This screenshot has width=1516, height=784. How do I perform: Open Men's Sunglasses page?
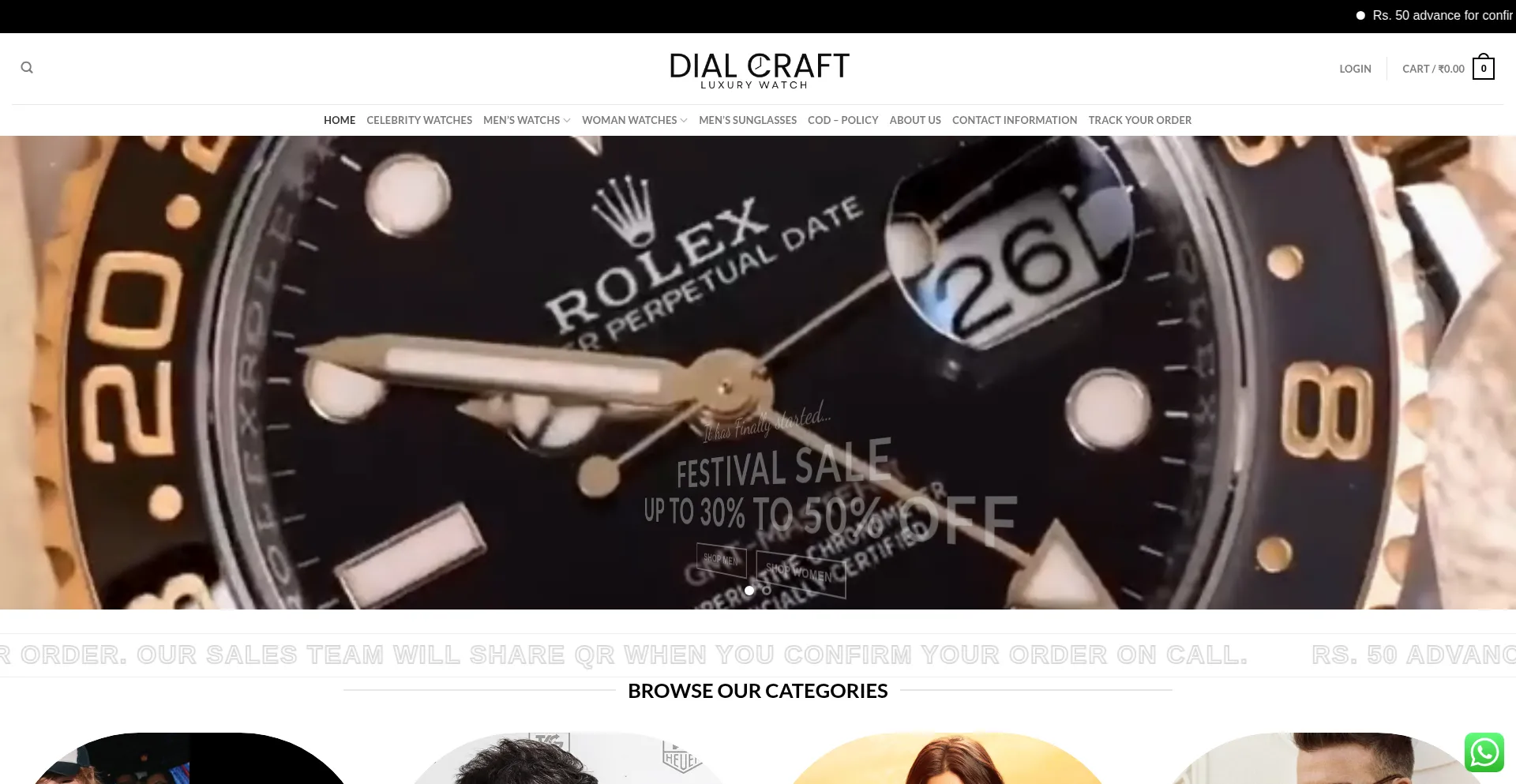coord(748,120)
